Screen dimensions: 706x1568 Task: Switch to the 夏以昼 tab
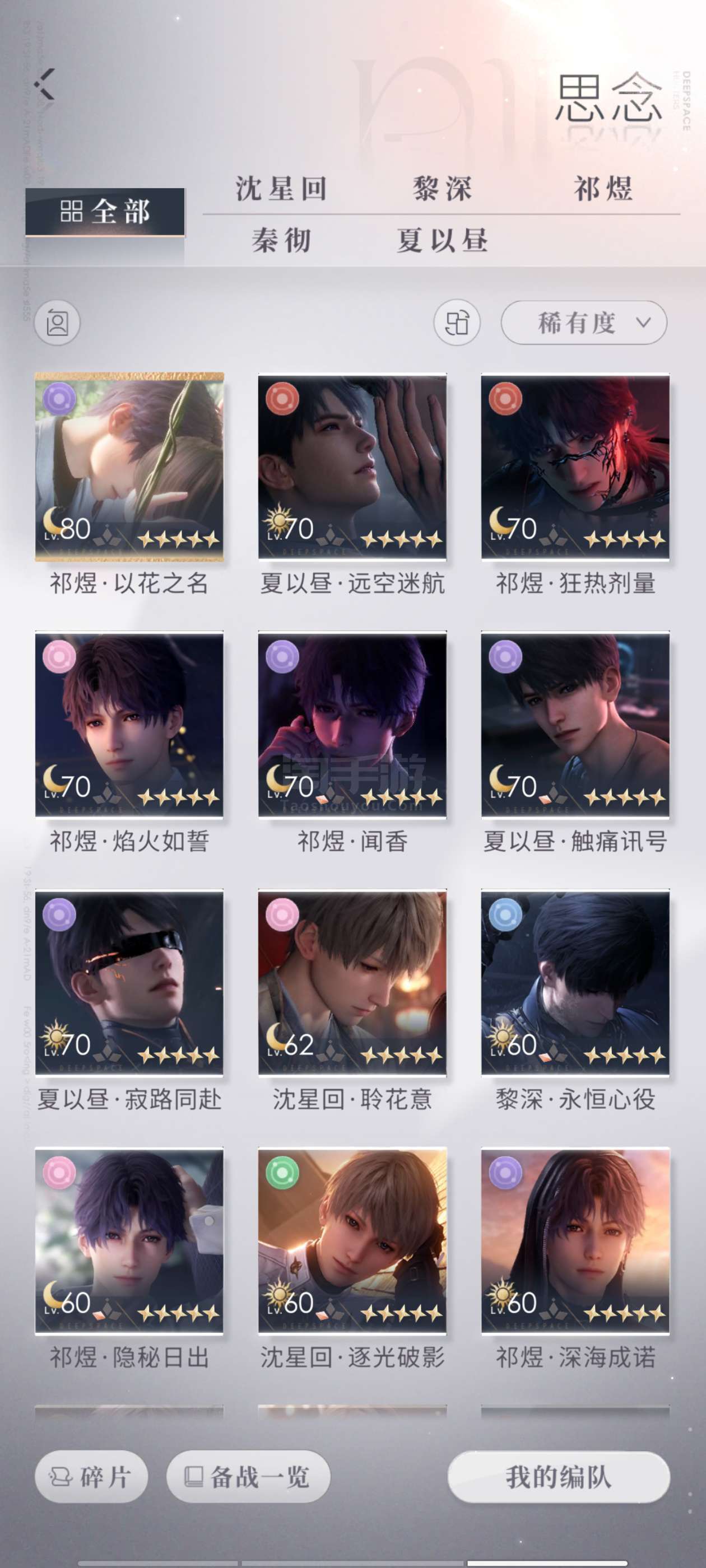[442, 240]
